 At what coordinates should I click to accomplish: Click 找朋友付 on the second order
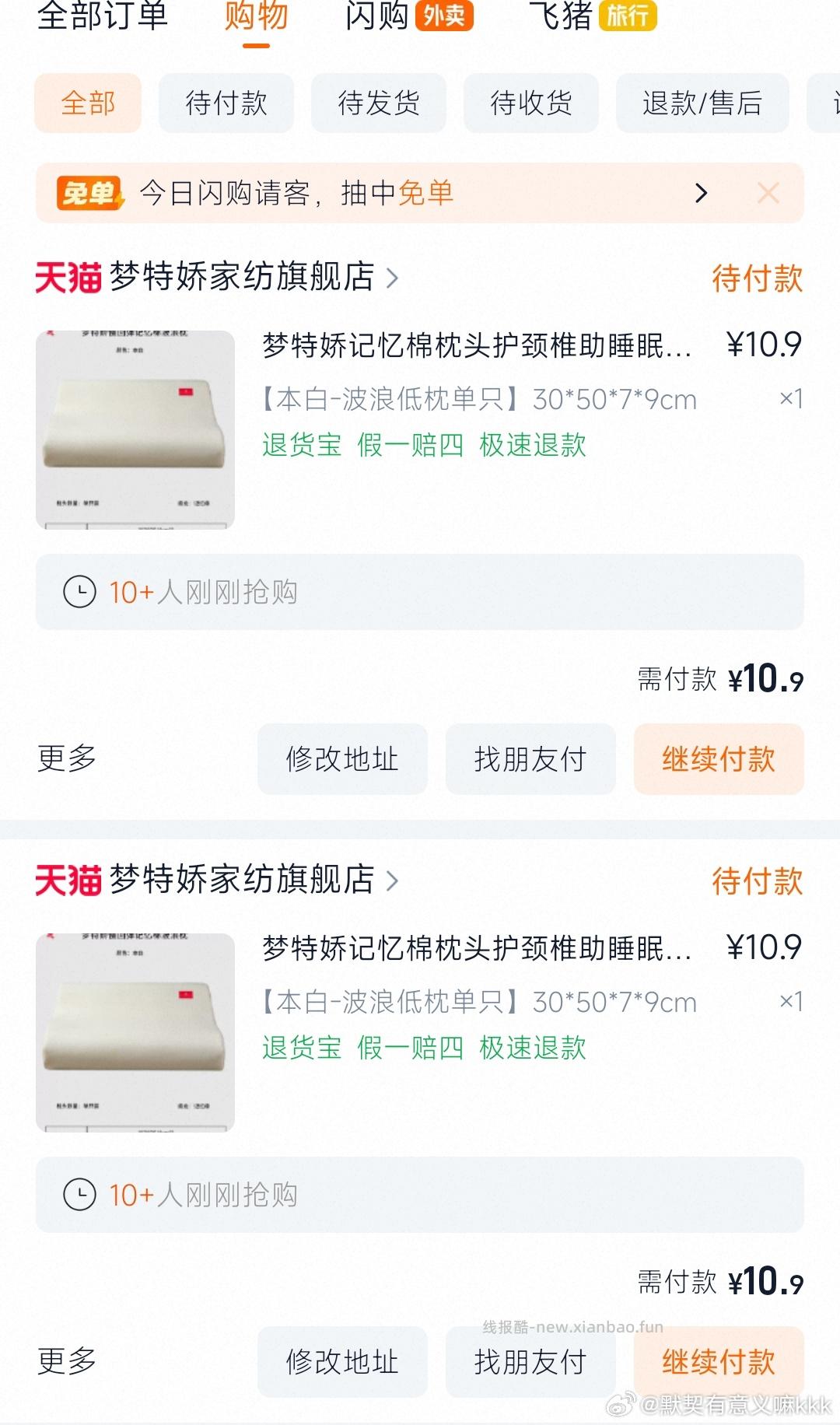coord(531,1363)
